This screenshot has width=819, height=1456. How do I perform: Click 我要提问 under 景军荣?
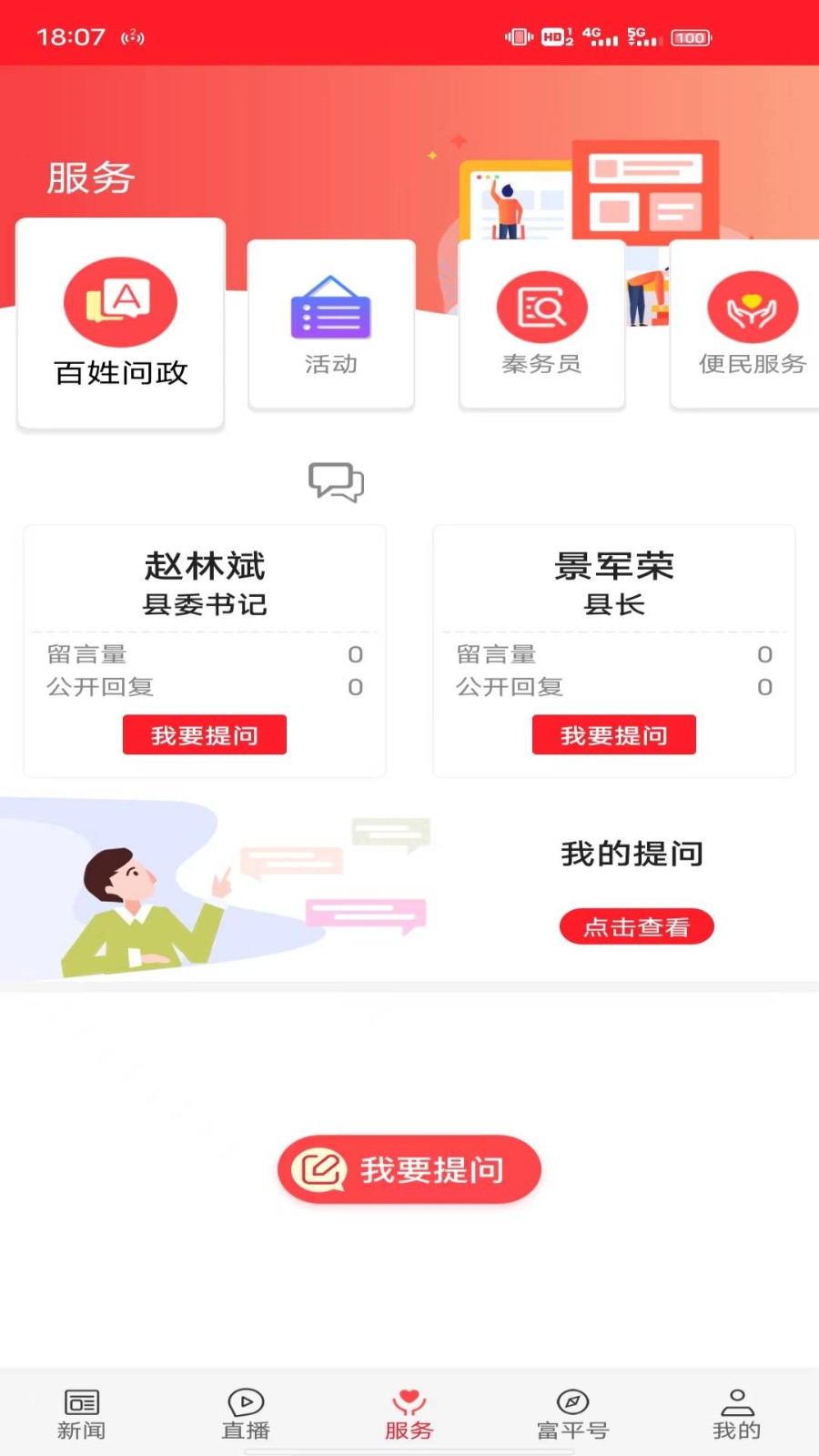[613, 733]
